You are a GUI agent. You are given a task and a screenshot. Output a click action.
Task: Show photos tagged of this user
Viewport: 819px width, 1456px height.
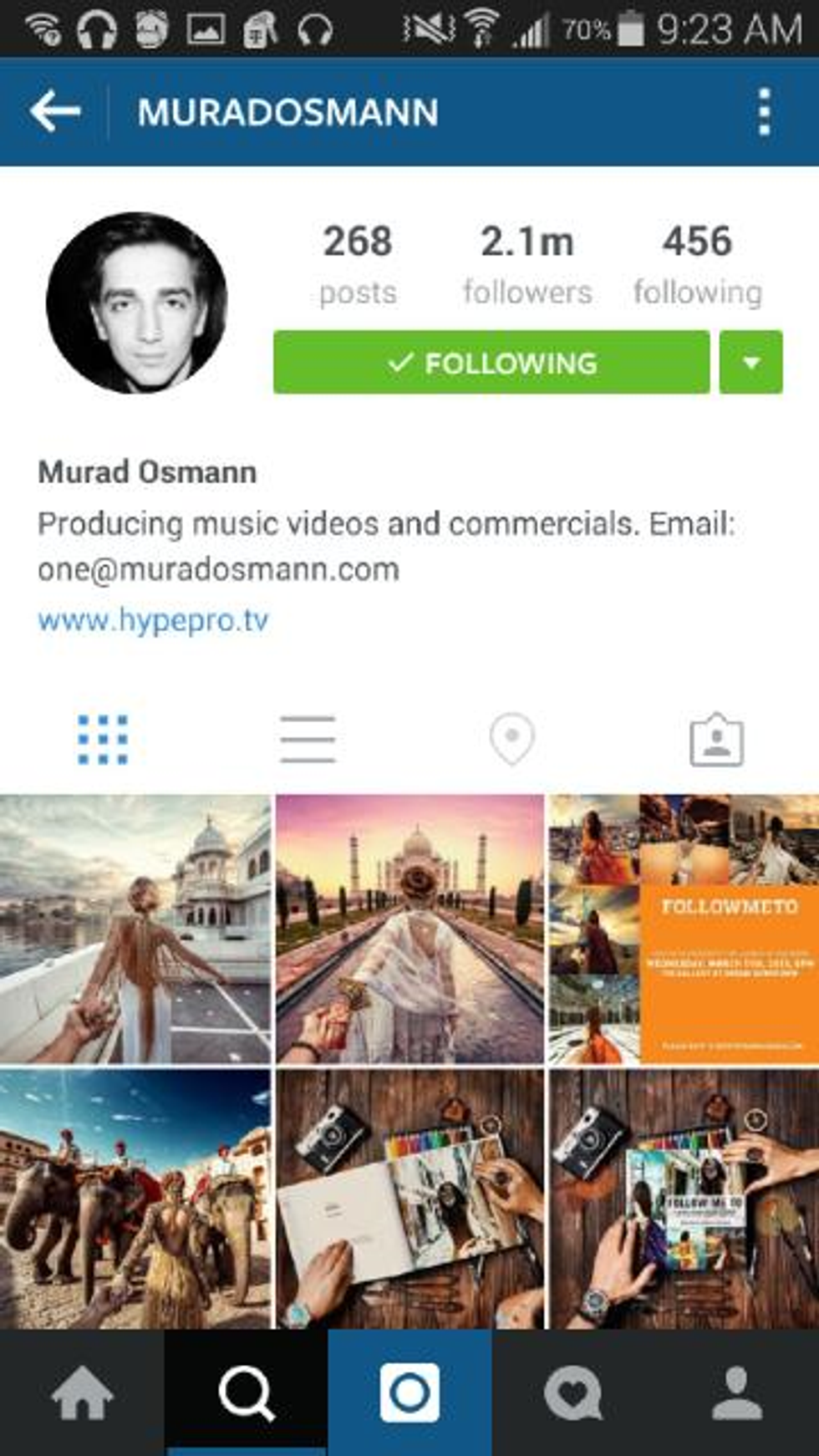coord(716,740)
